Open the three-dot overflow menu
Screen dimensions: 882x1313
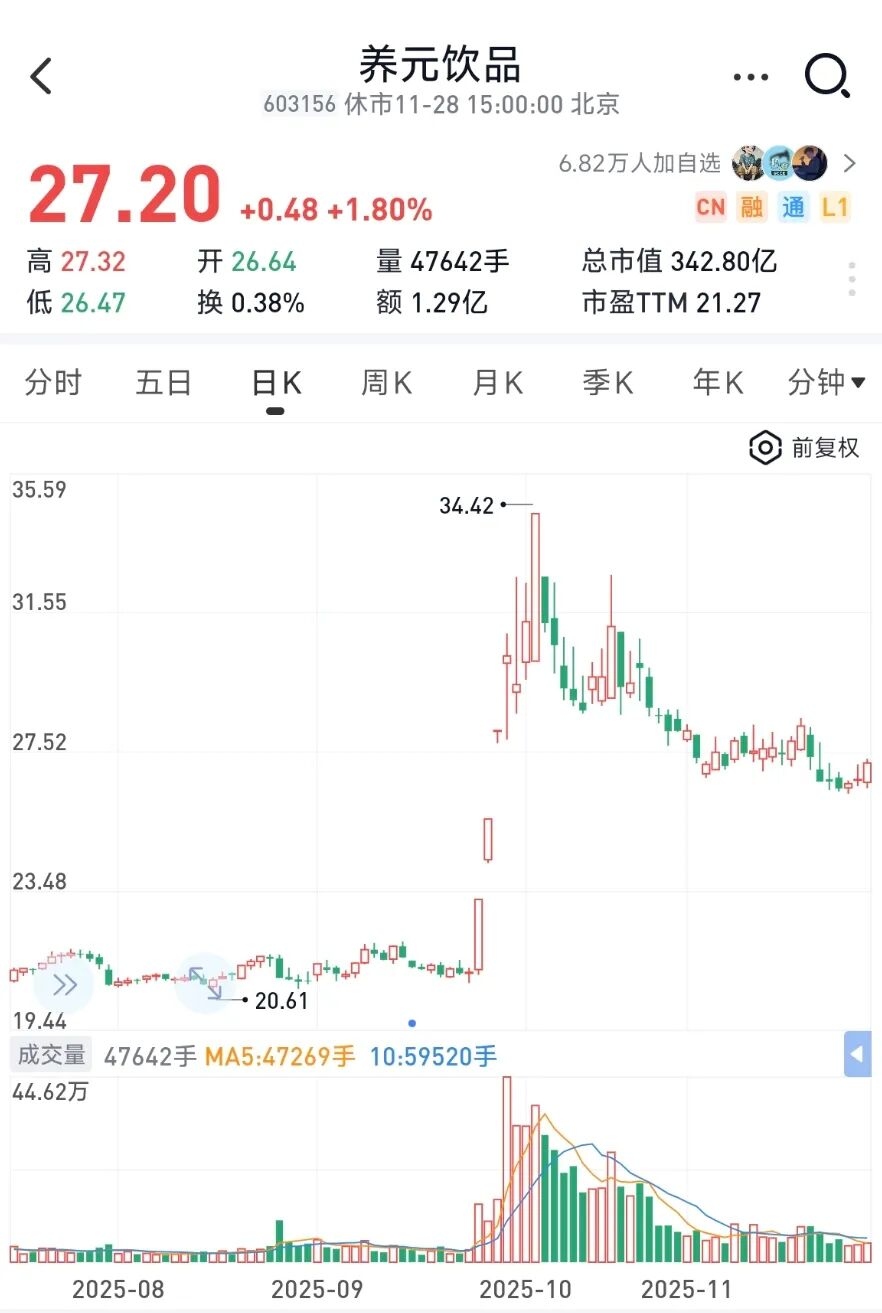(x=750, y=77)
